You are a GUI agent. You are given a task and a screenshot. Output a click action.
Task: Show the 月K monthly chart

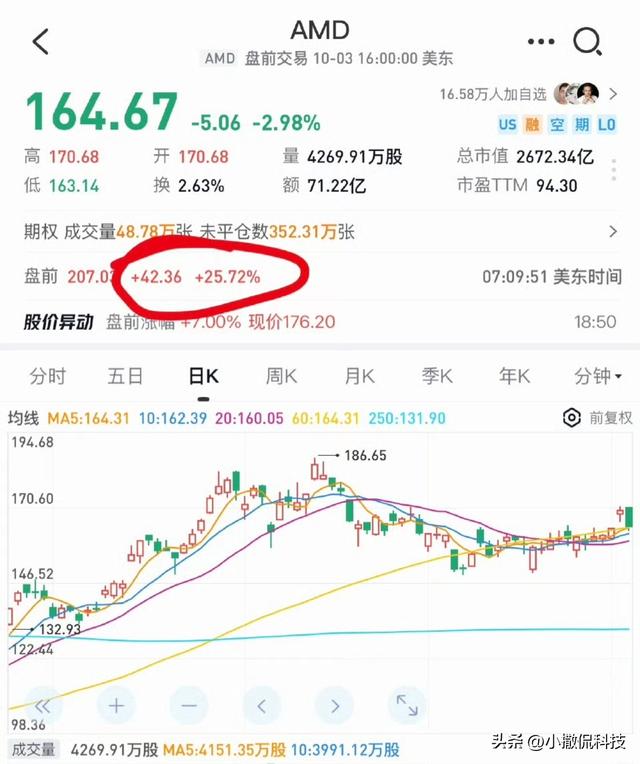pyautogui.click(x=359, y=376)
